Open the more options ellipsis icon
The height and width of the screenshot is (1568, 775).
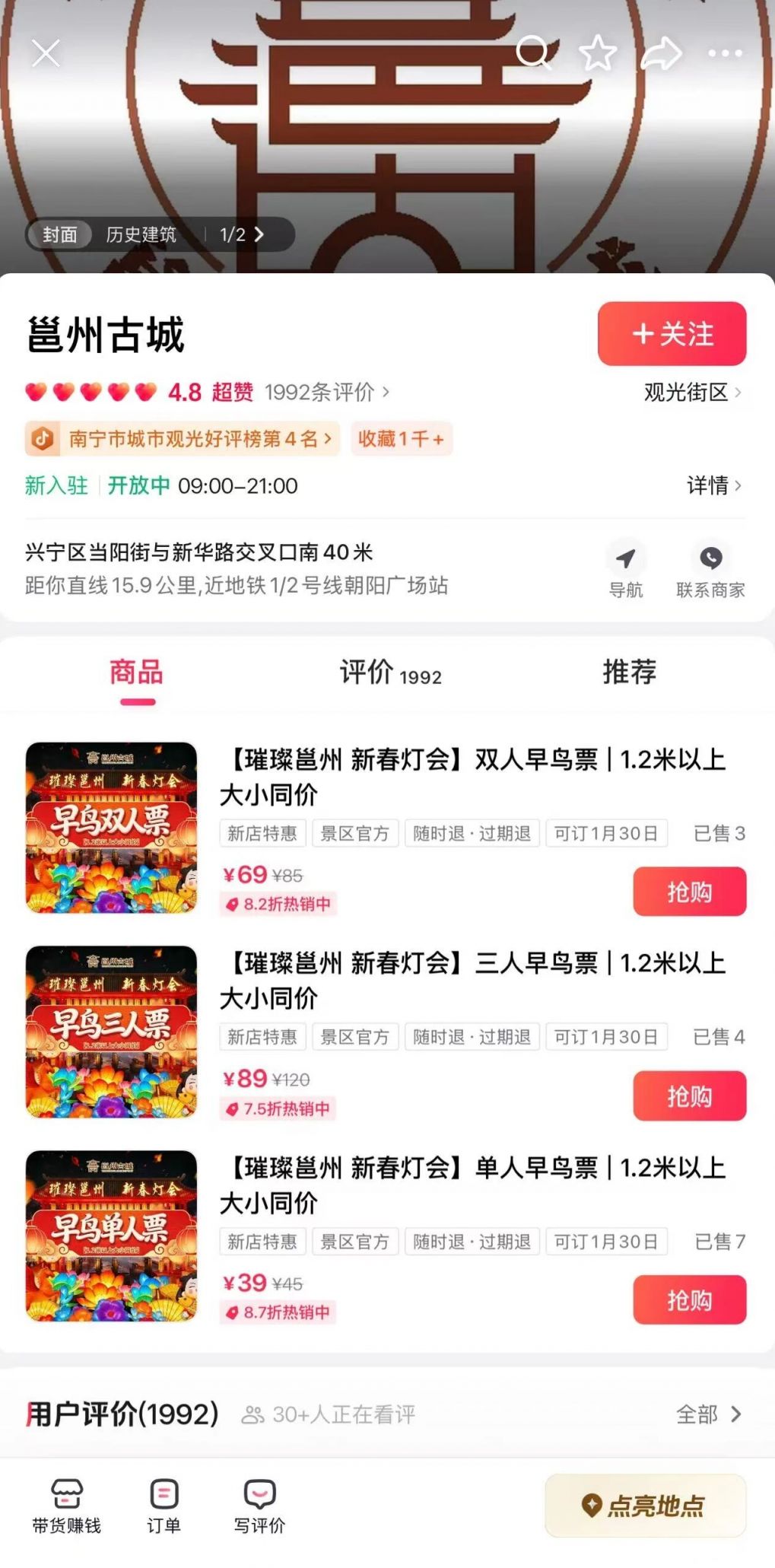click(725, 53)
